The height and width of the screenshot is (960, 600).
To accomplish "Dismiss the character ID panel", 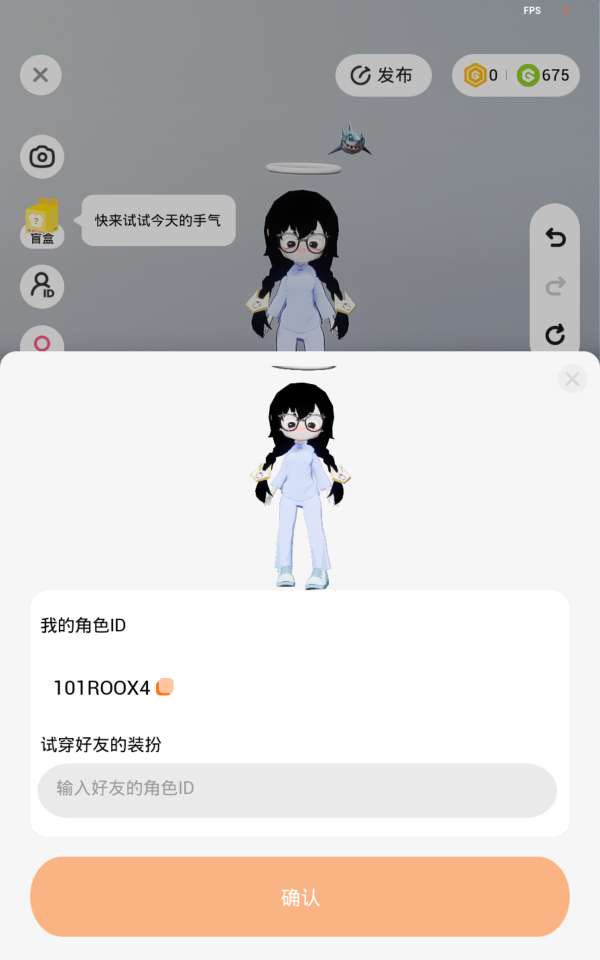I will click(x=572, y=378).
